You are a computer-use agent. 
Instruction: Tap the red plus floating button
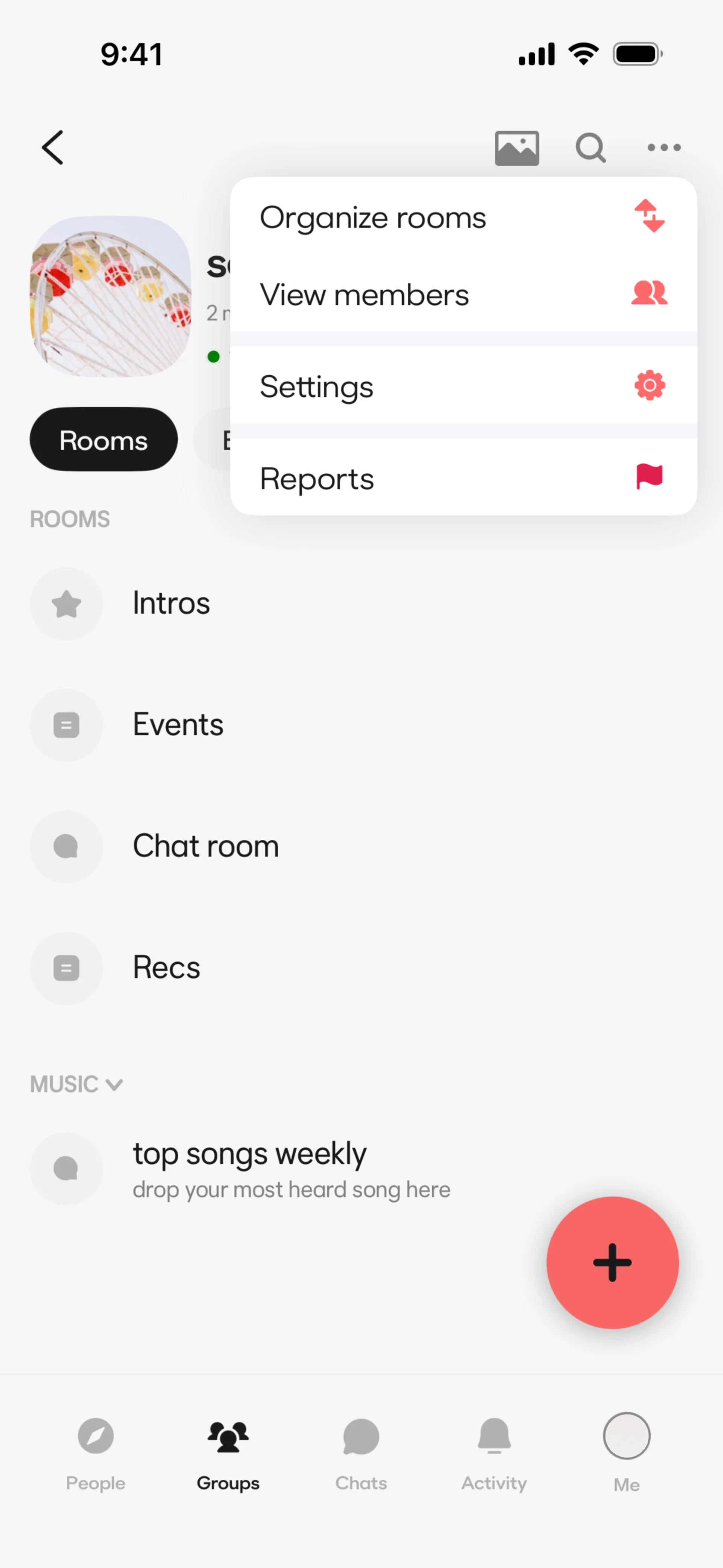(612, 1262)
